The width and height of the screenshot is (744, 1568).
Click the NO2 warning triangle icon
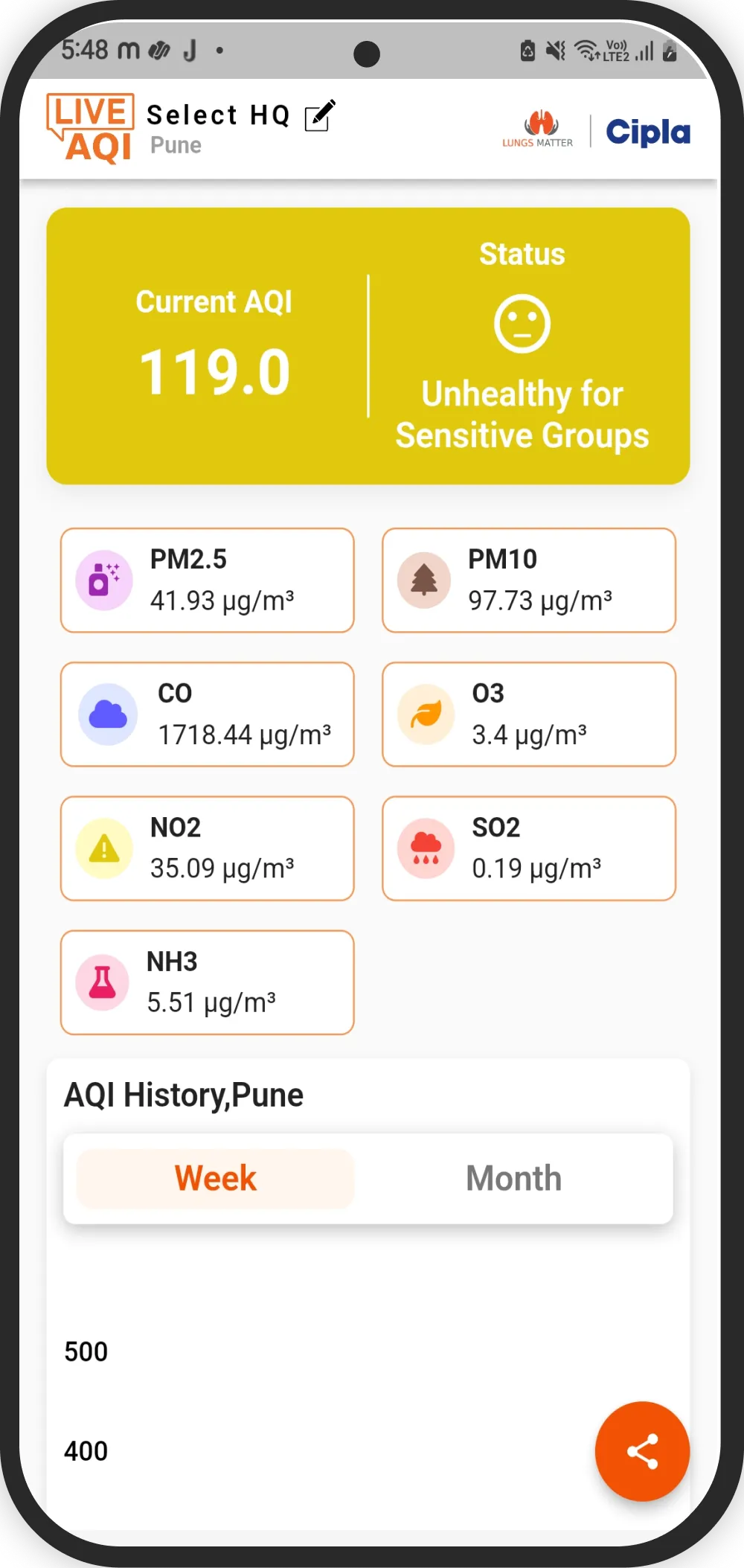point(104,848)
